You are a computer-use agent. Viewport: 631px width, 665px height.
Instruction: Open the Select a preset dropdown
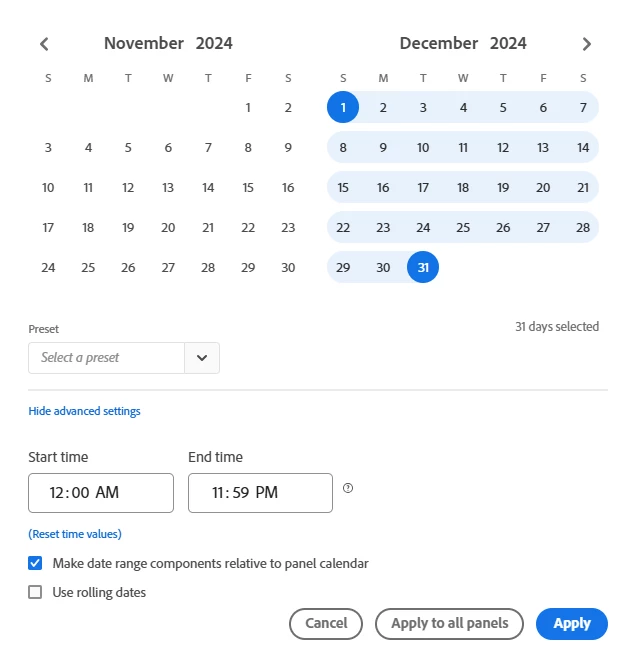coord(202,358)
